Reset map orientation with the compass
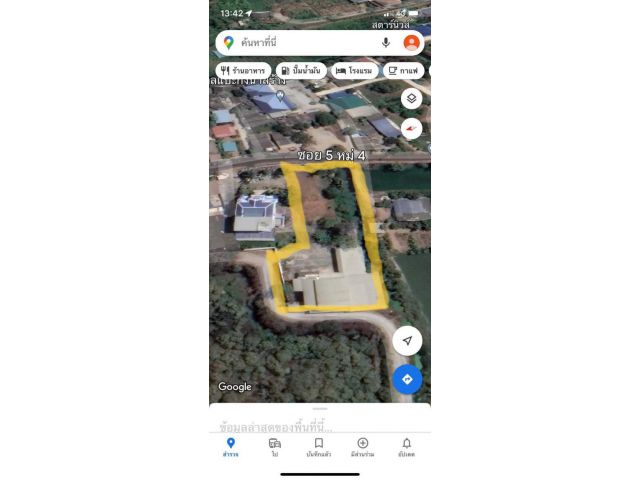 (411, 128)
